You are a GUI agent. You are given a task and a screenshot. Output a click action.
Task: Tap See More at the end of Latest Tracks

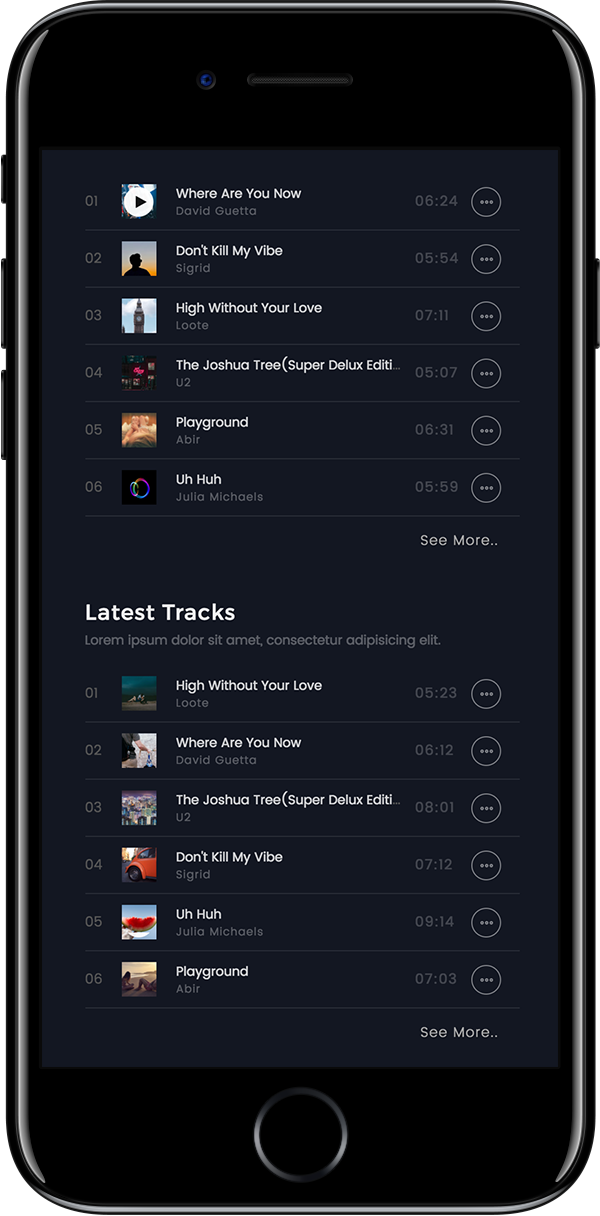[458, 1032]
